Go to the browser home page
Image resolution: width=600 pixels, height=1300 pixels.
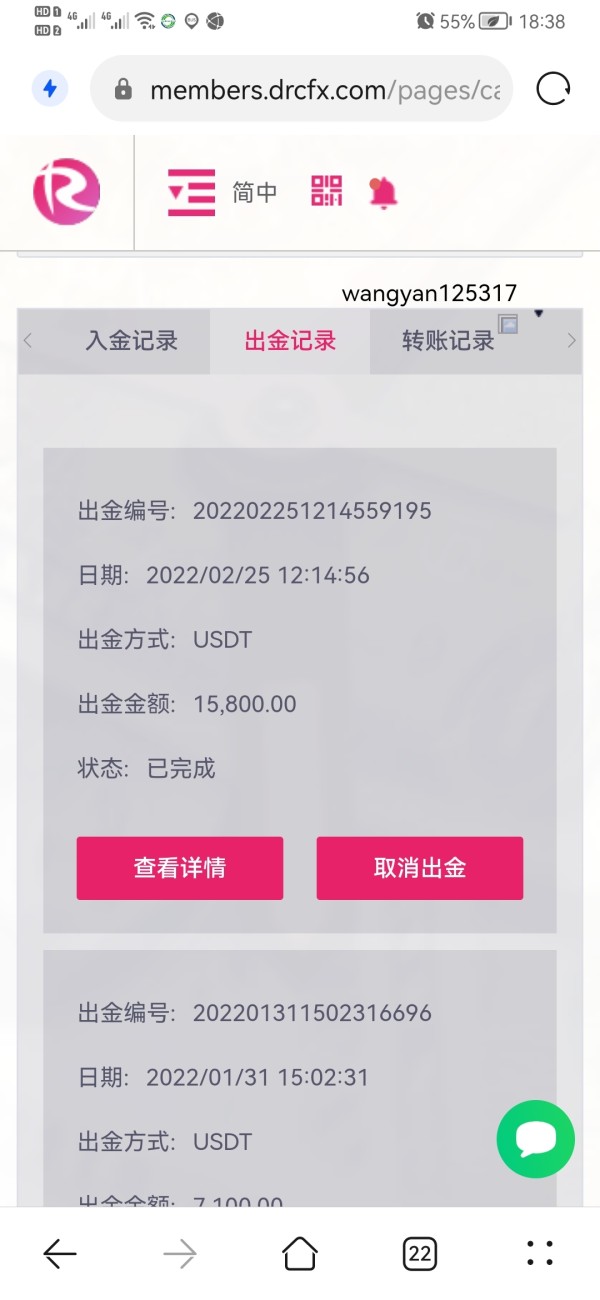(300, 1253)
